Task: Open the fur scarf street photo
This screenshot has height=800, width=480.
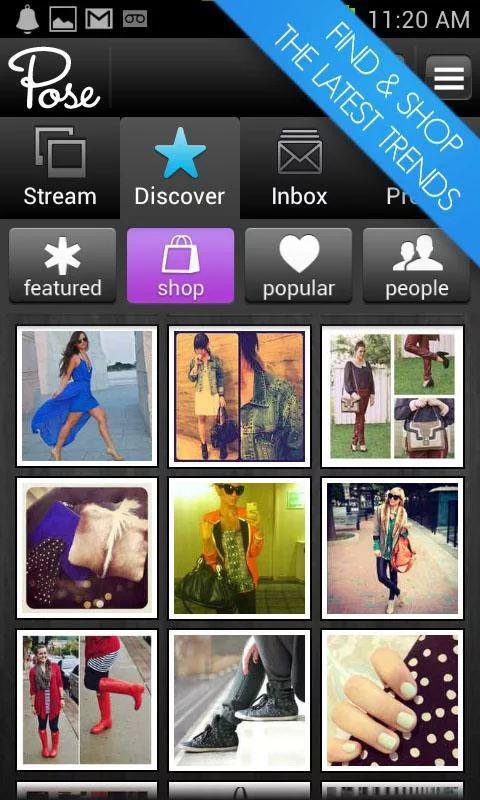Action: point(392,548)
